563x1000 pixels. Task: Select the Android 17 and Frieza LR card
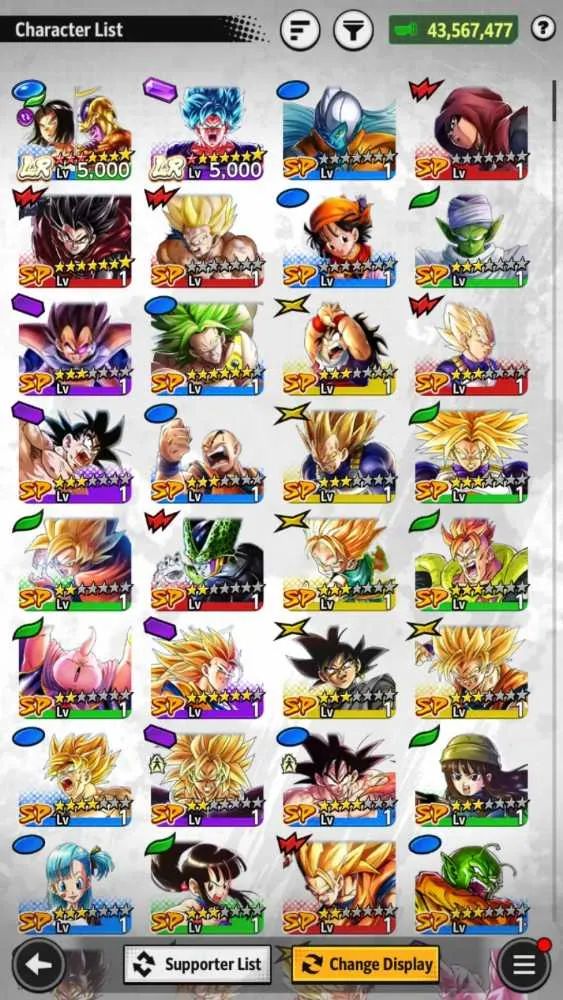coord(75,133)
